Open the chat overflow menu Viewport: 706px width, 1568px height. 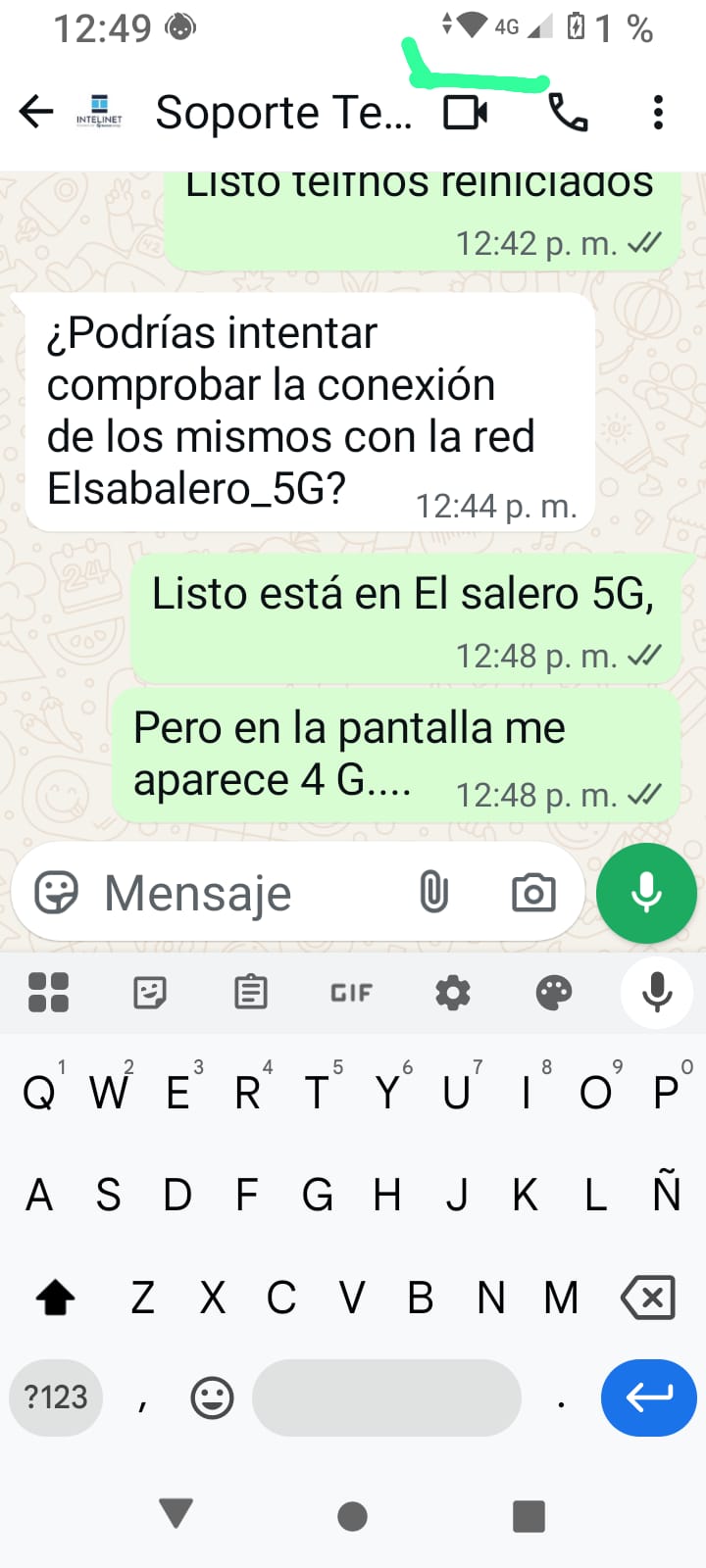(x=658, y=113)
